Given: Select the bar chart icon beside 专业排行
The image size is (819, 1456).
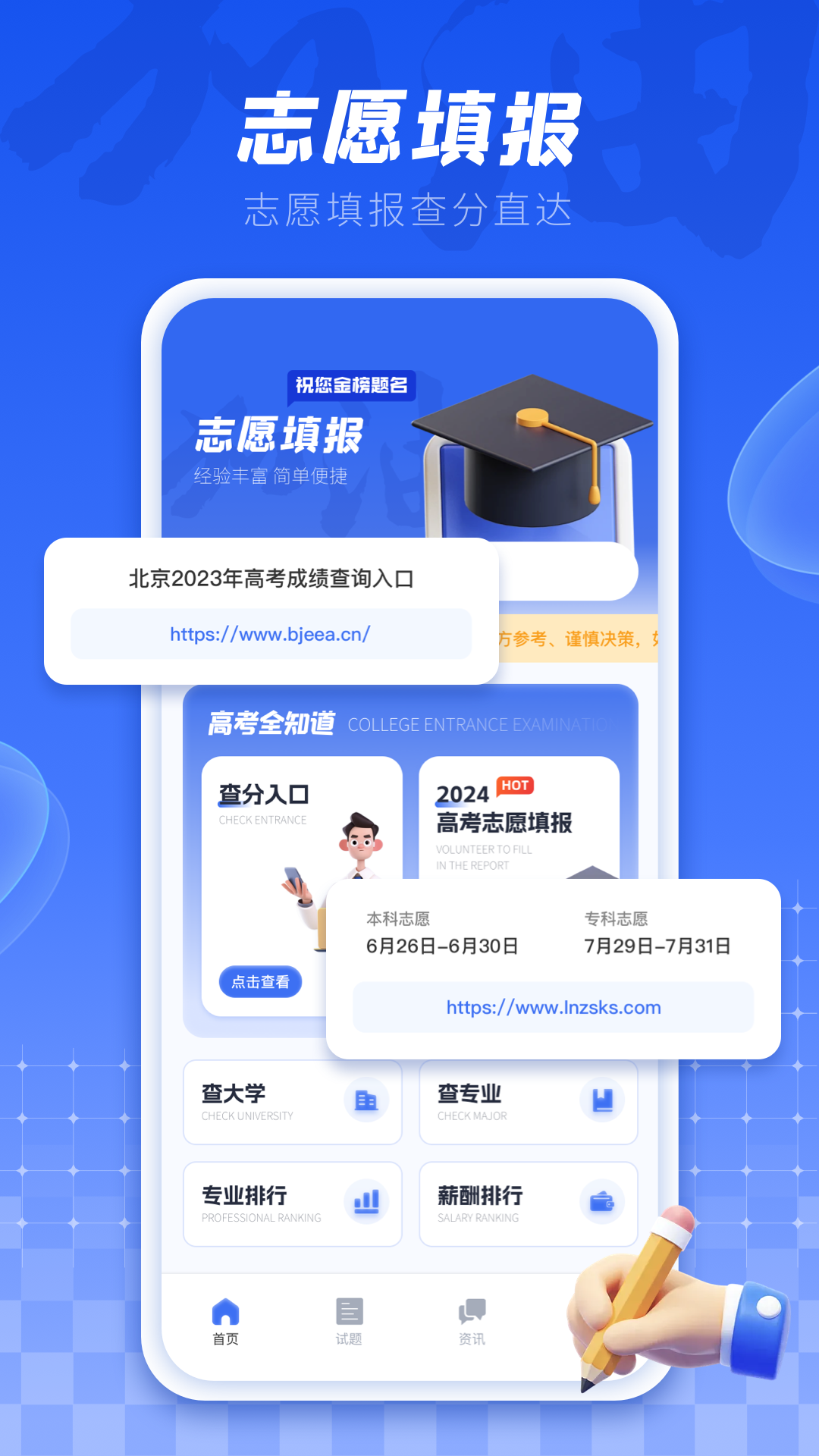Looking at the screenshot, I should click(x=367, y=1204).
